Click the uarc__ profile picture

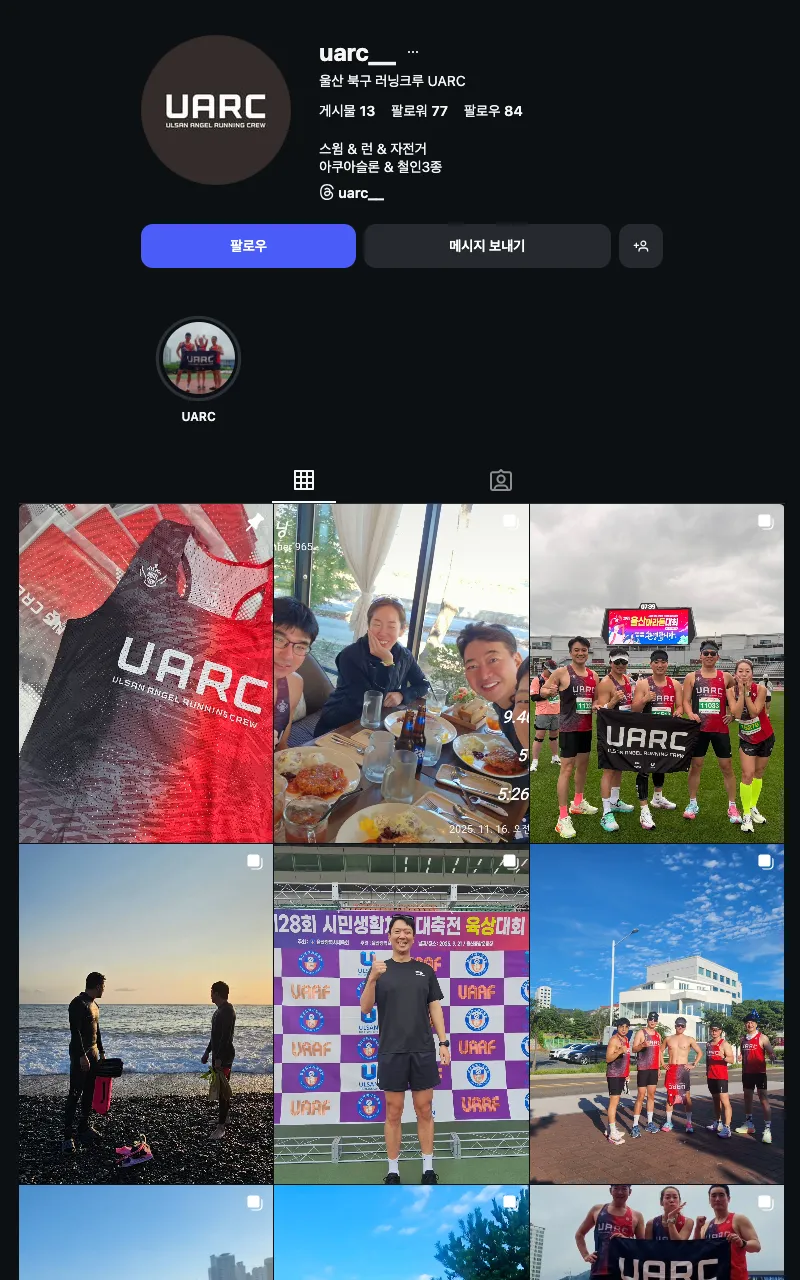216,110
